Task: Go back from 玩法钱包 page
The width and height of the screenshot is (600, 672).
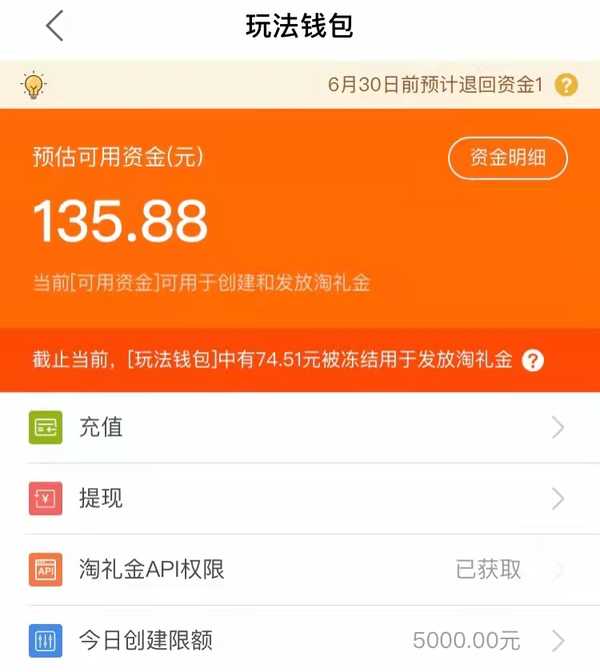Action: [x=55, y=26]
